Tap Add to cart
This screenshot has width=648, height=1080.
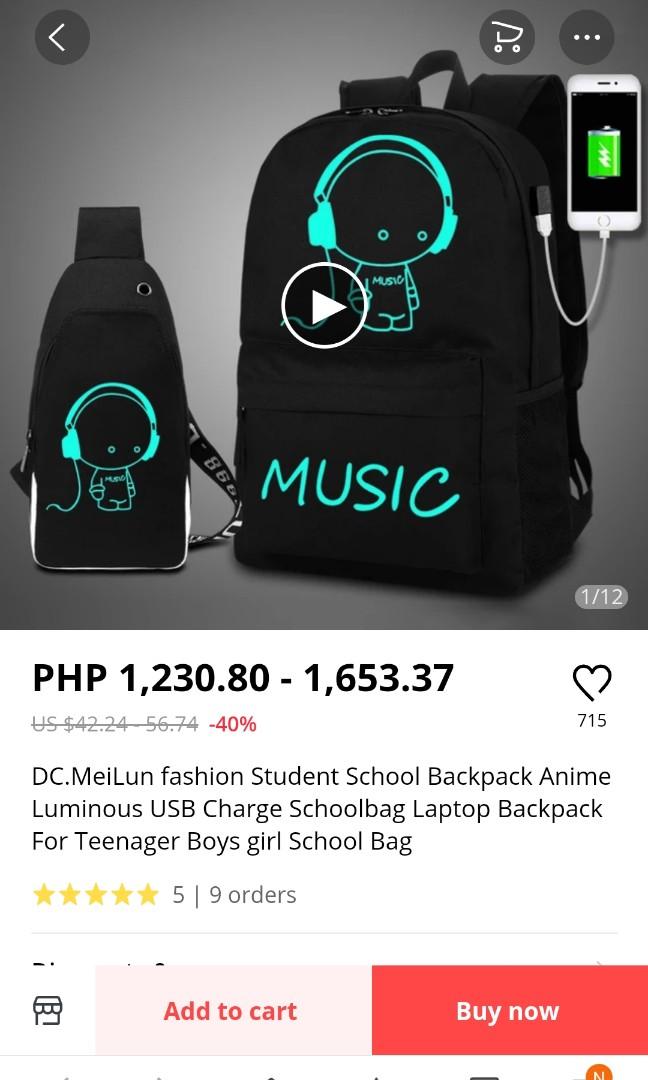coord(231,1011)
